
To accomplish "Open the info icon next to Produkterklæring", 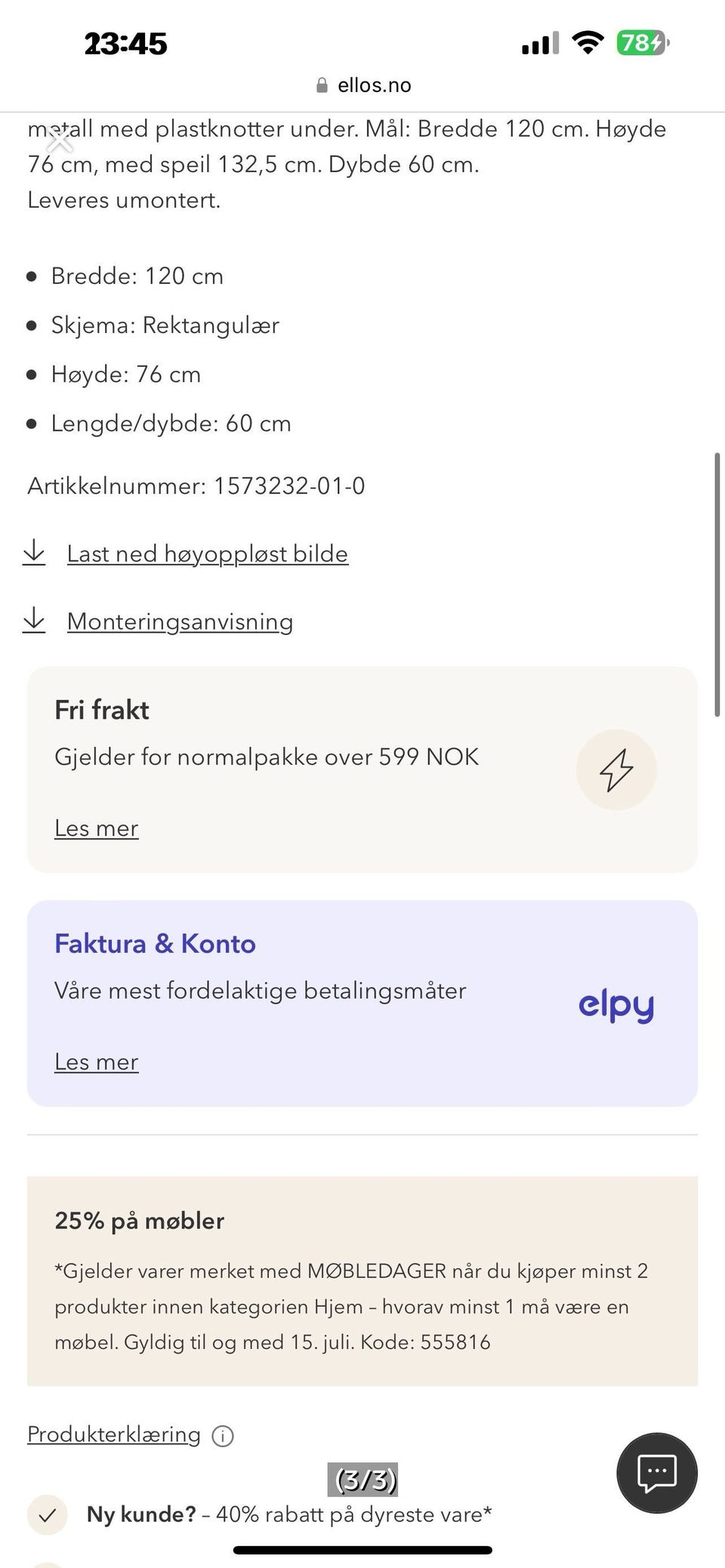I will pos(223,1436).
